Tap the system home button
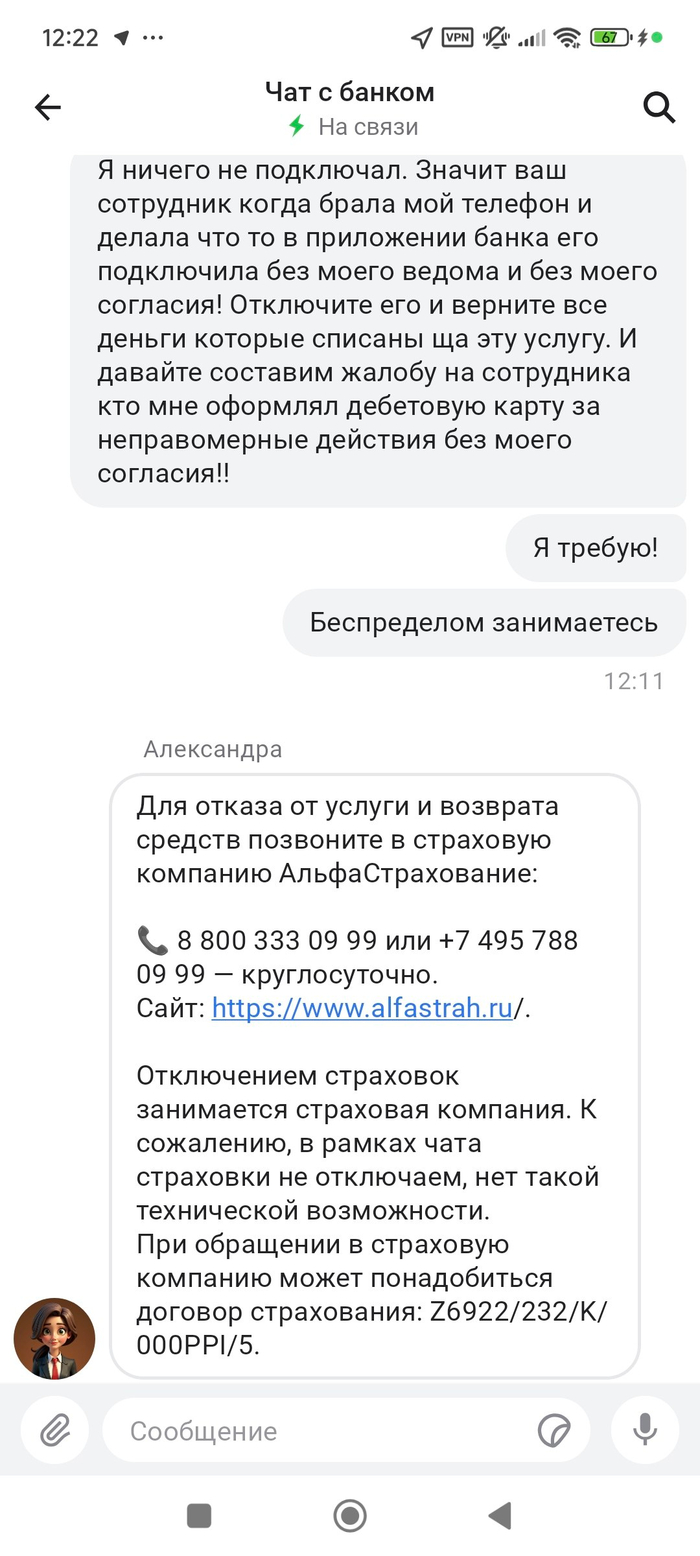 pos(350,1516)
